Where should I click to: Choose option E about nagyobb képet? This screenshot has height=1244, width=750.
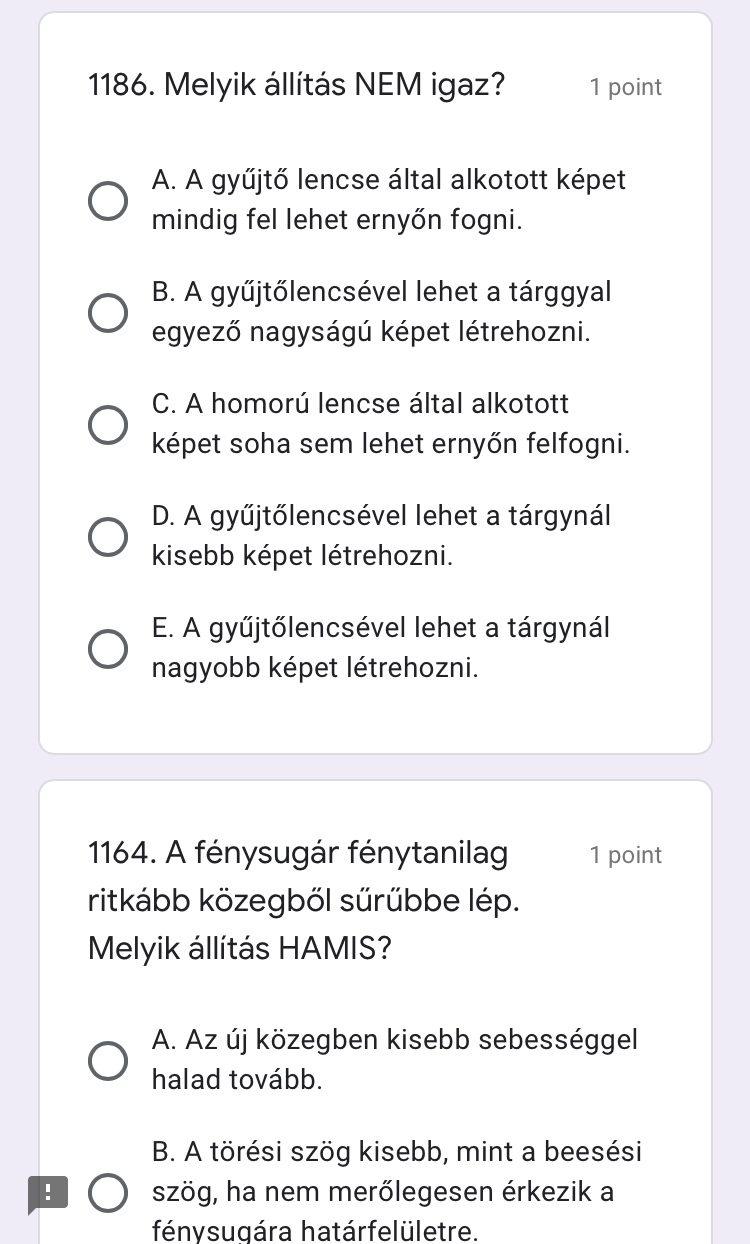pos(108,648)
